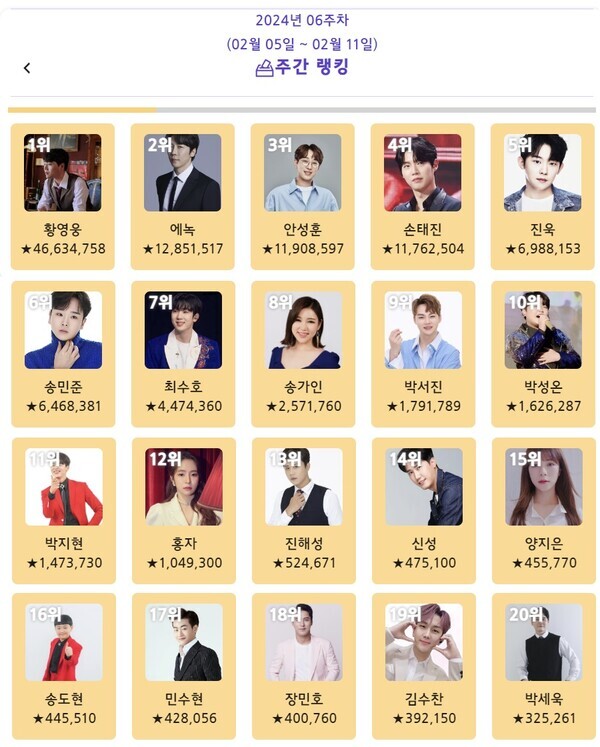
Task: View rank 9 card 박서진
Action: (x=423, y=352)
